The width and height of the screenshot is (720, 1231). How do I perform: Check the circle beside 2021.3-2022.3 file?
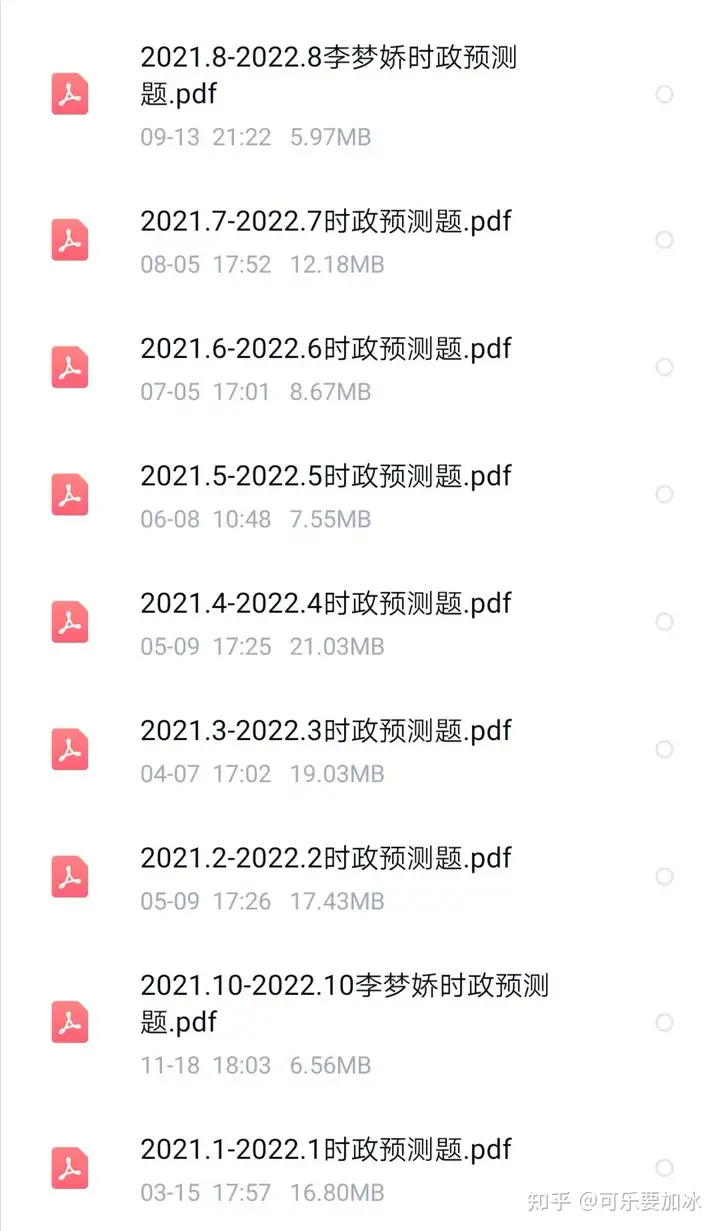pos(664,749)
